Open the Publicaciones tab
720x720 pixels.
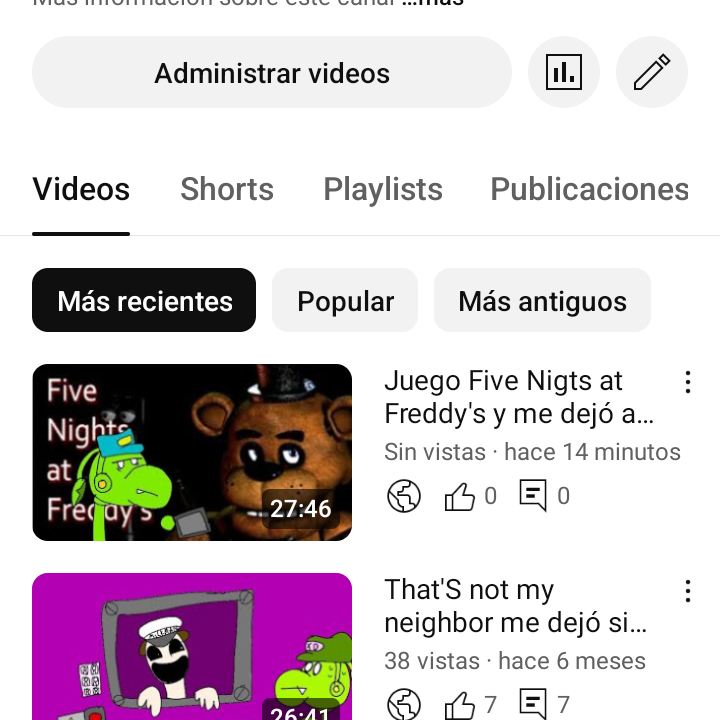coord(589,189)
